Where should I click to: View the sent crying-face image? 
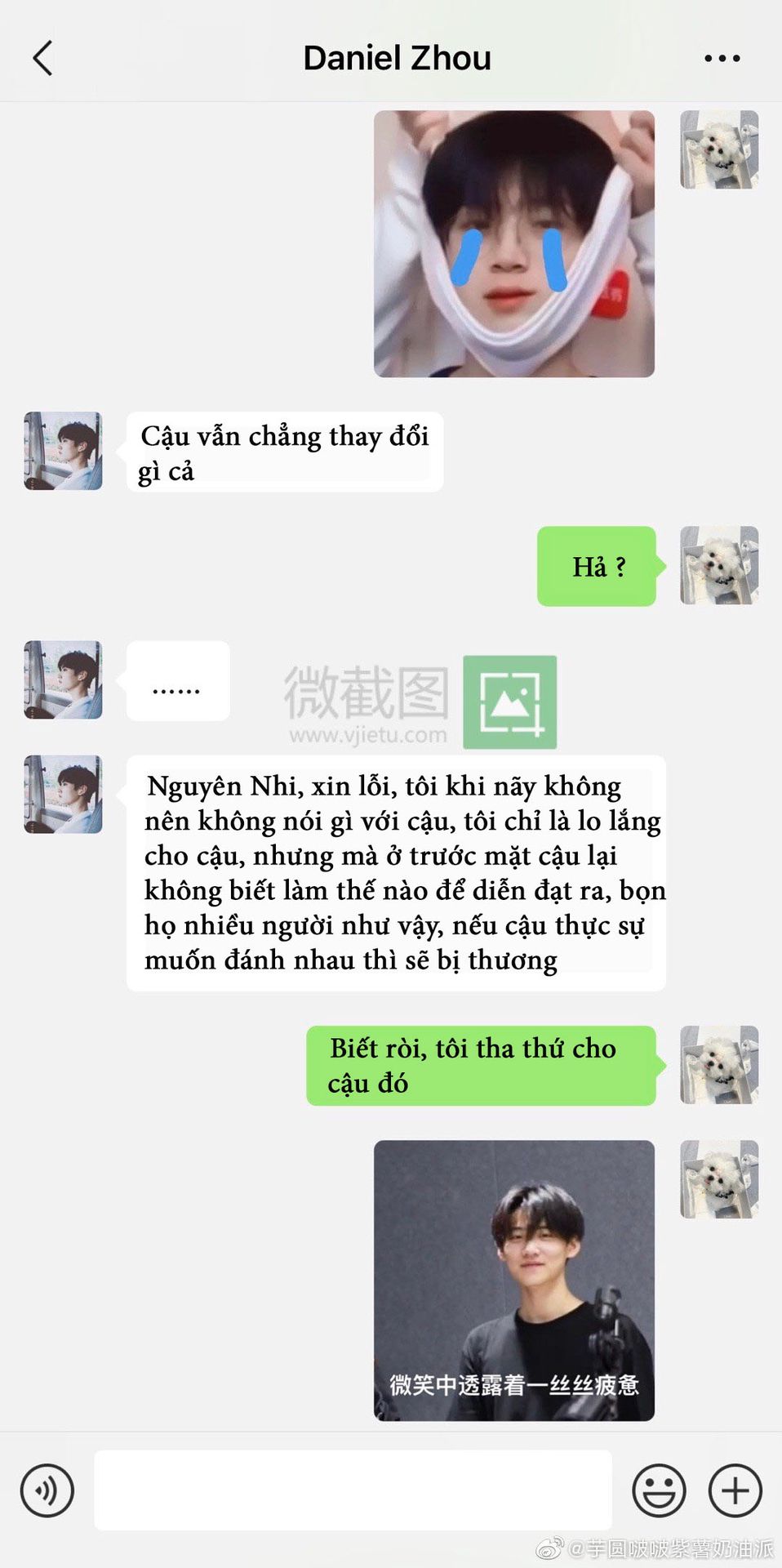pos(514,243)
